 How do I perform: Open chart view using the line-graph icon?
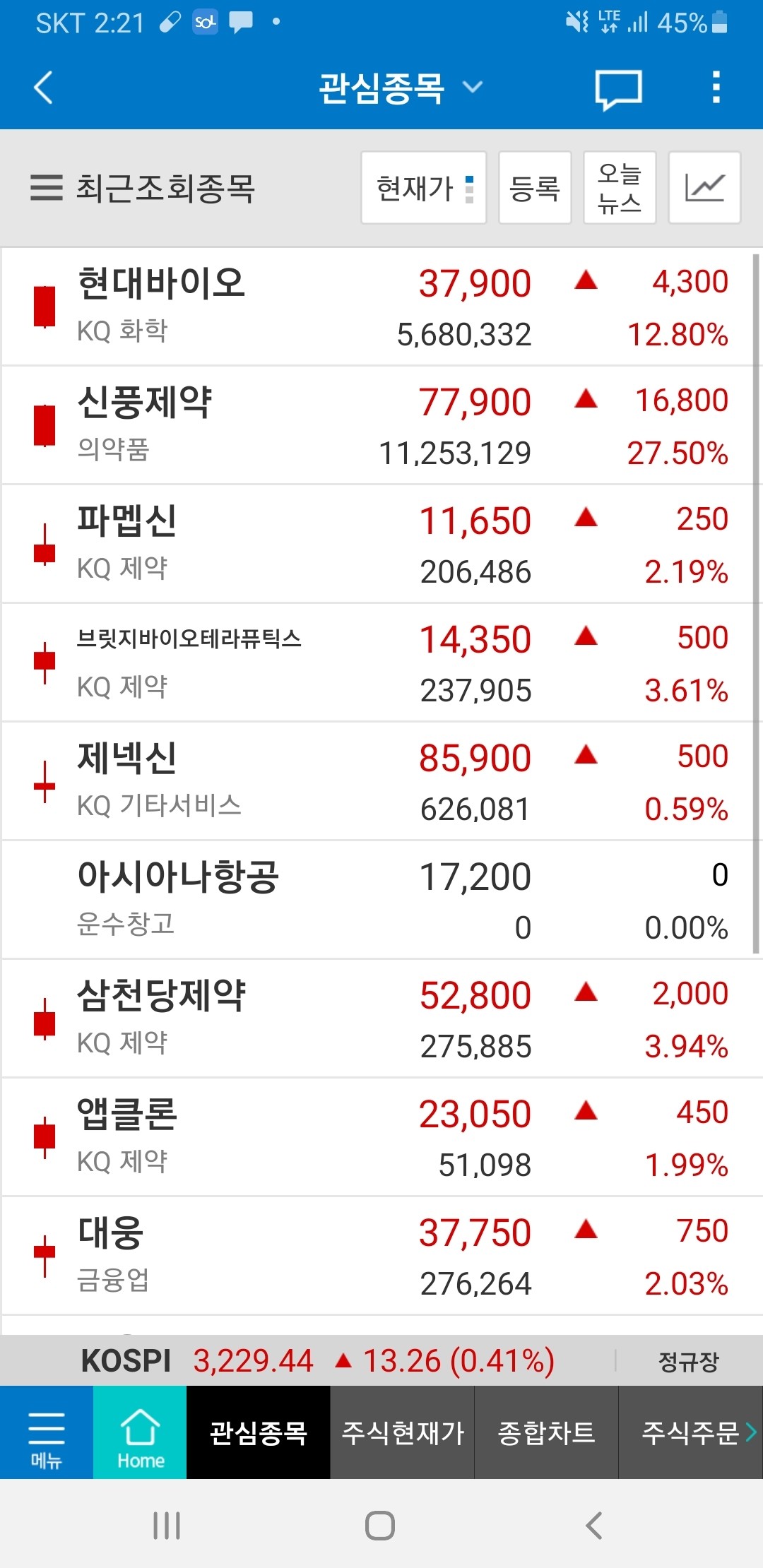pyautogui.click(x=704, y=187)
